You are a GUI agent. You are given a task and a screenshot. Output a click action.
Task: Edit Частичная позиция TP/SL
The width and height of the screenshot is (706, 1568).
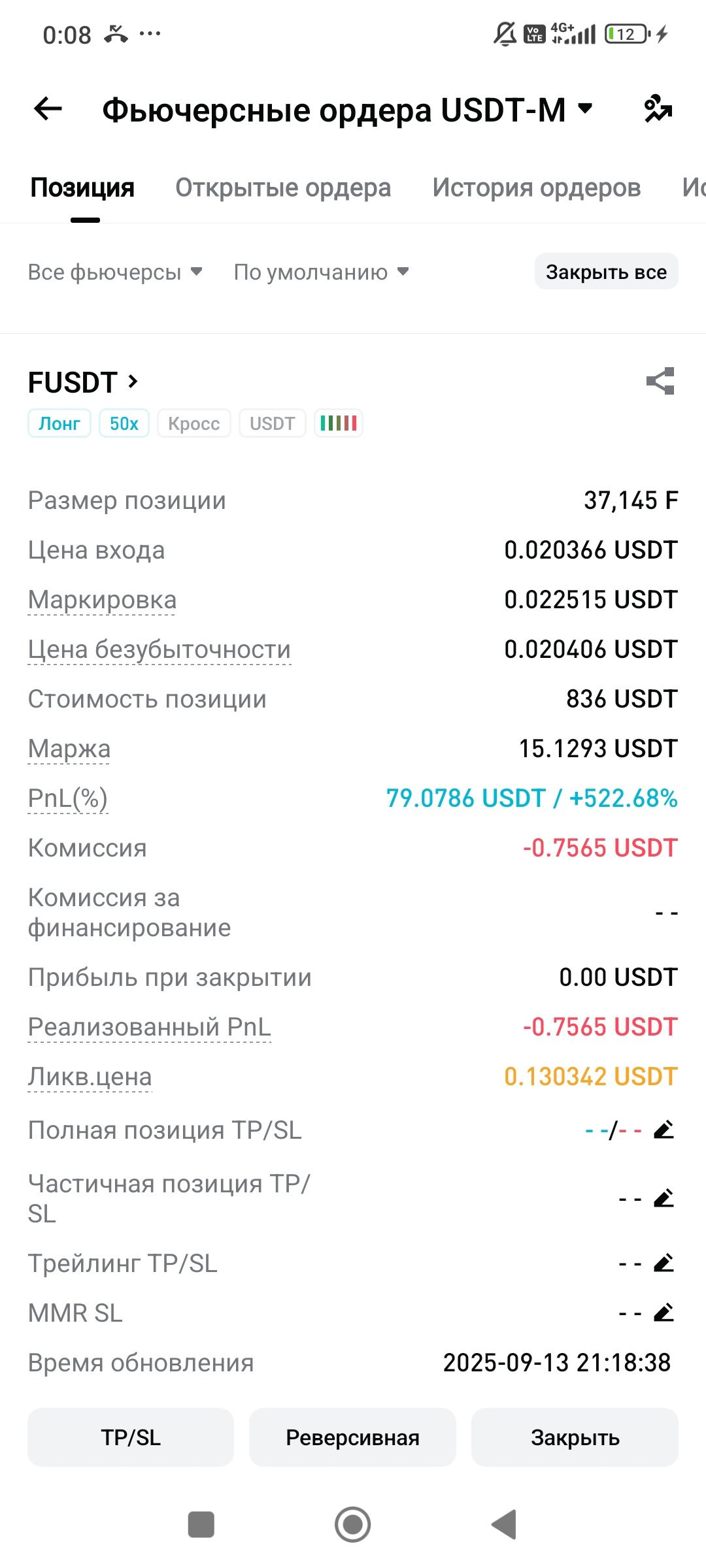tap(664, 1198)
